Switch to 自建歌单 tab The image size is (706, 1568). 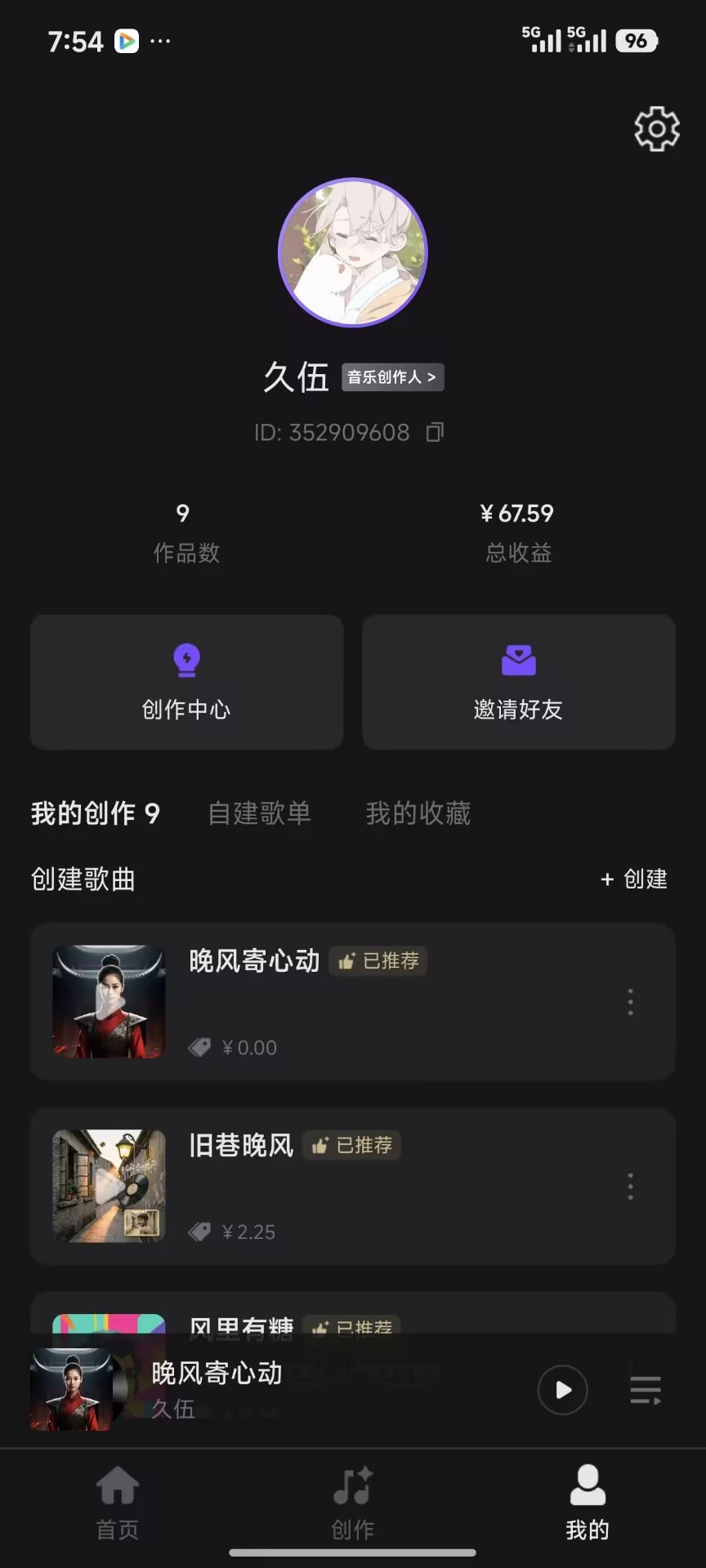click(x=260, y=813)
